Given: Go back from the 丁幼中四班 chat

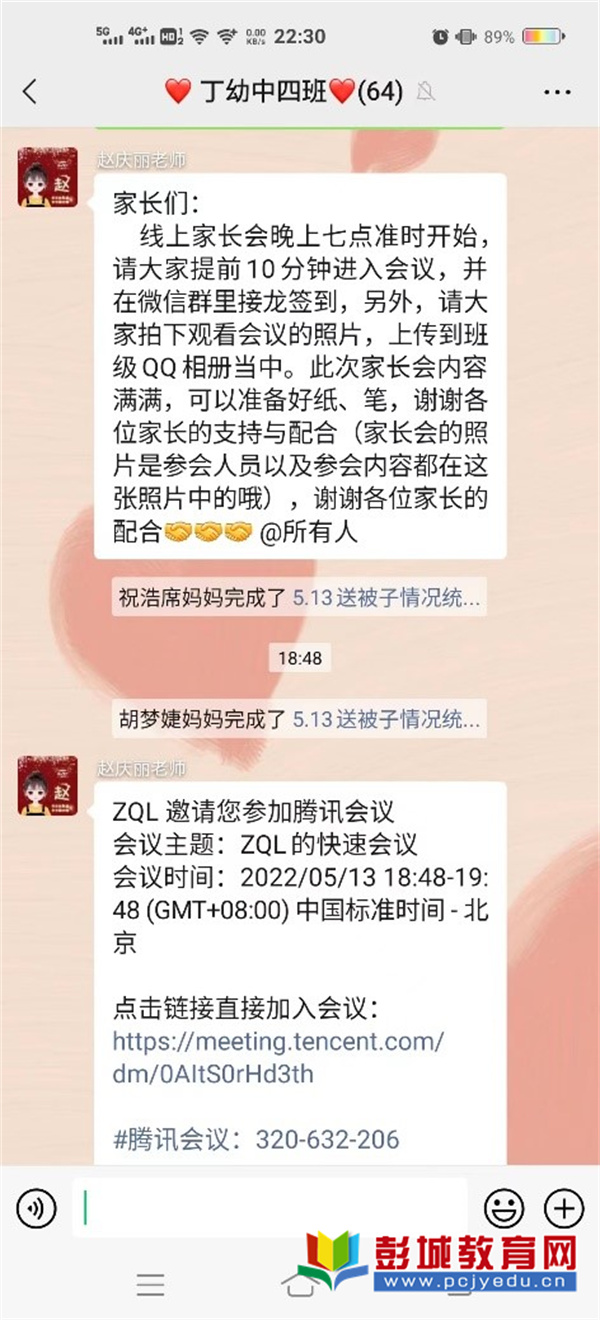Looking at the screenshot, I should pos(29,92).
